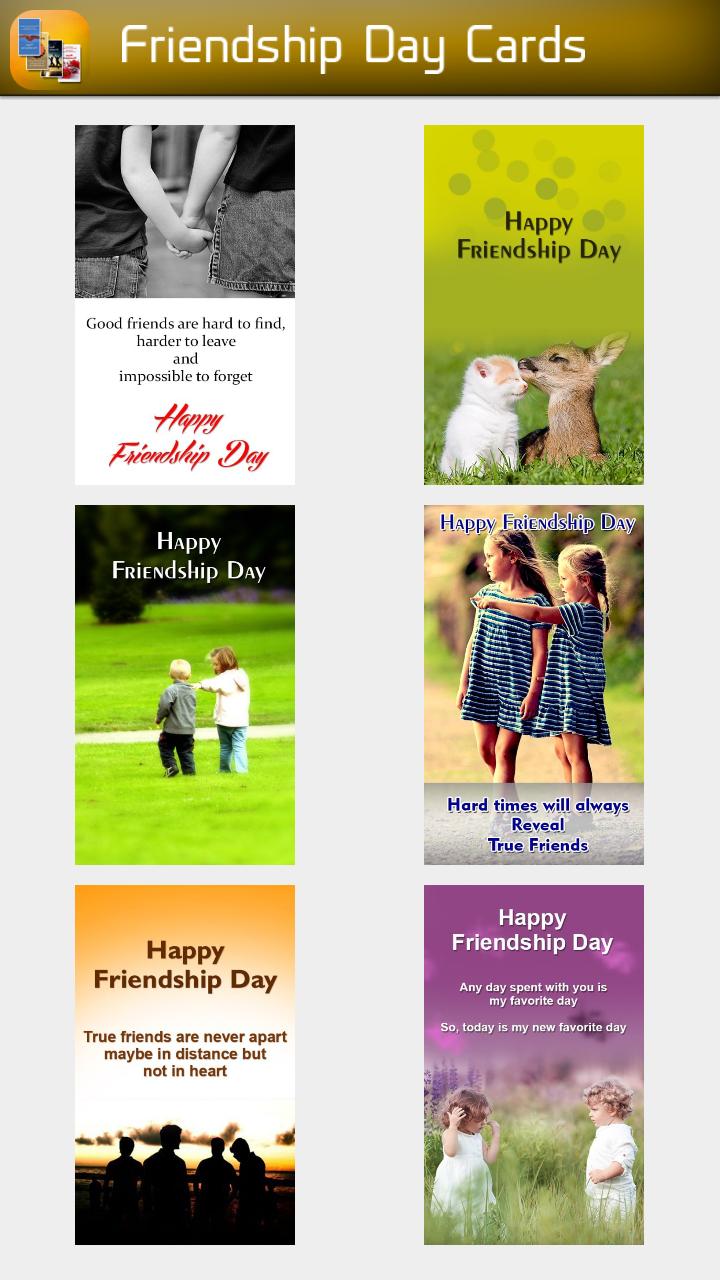Select the purple 'my favorite day' card
The width and height of the screenshot is (720, 1280).
coord(533,1065)
